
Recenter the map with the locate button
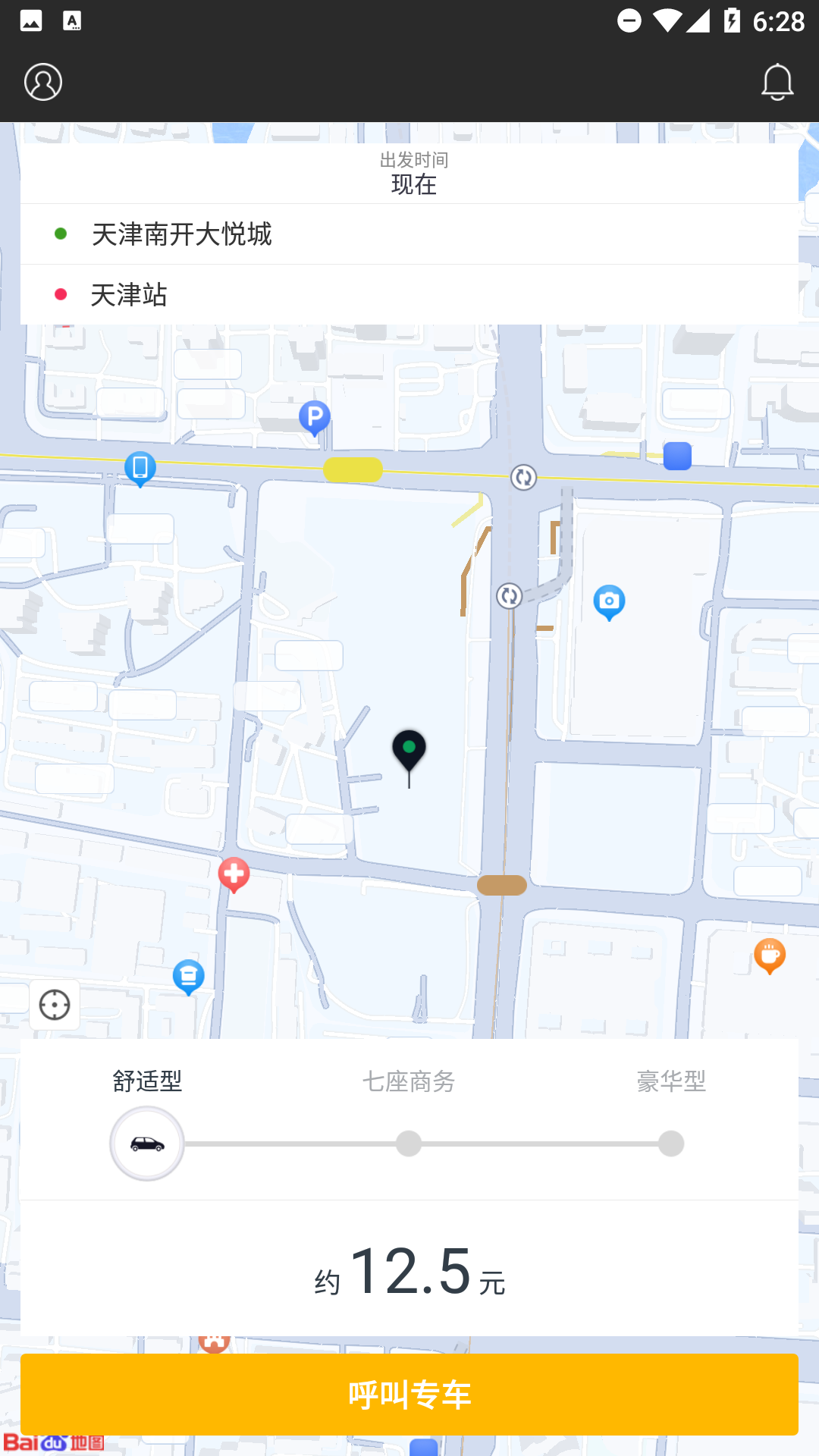(54, 1005)
